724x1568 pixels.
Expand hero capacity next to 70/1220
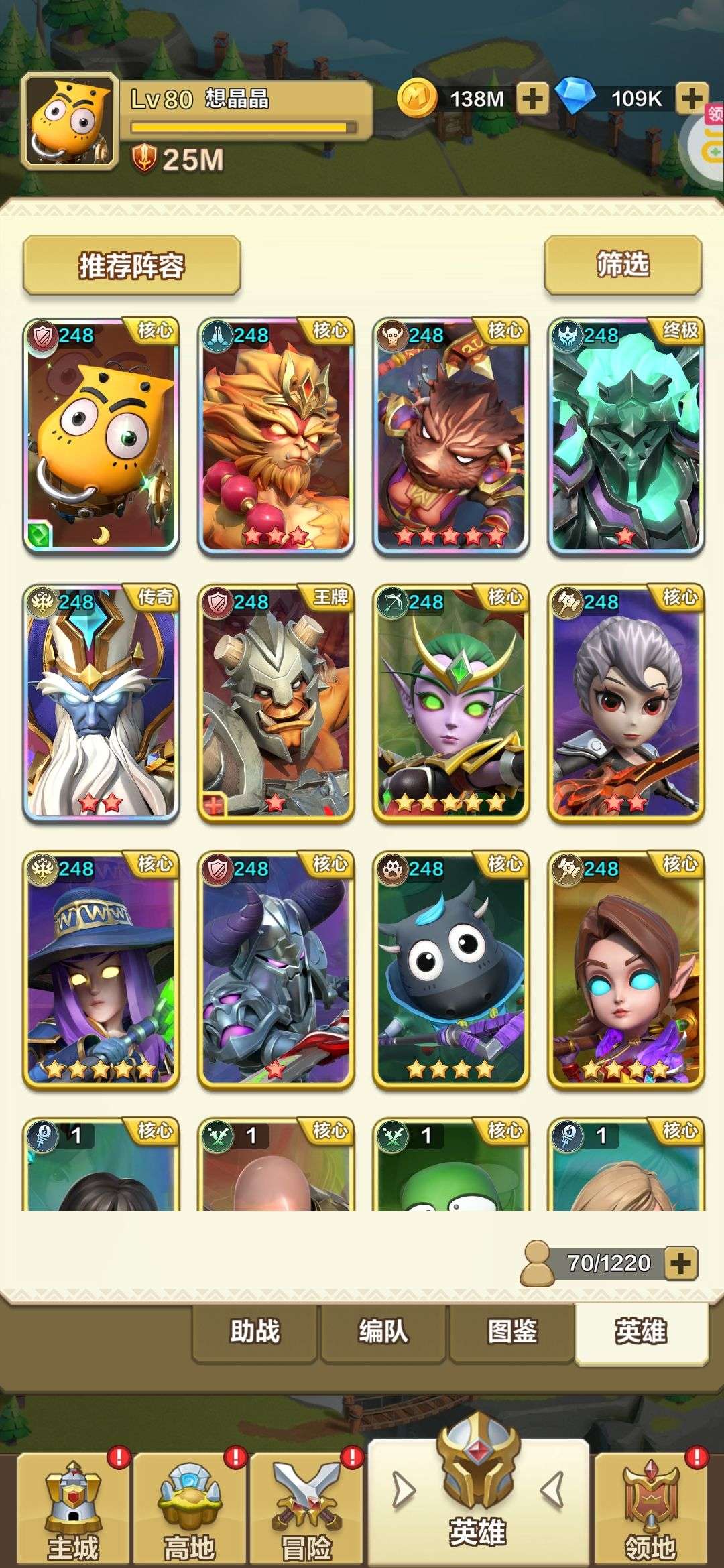pyautogui.click(x=680, y=1263)
